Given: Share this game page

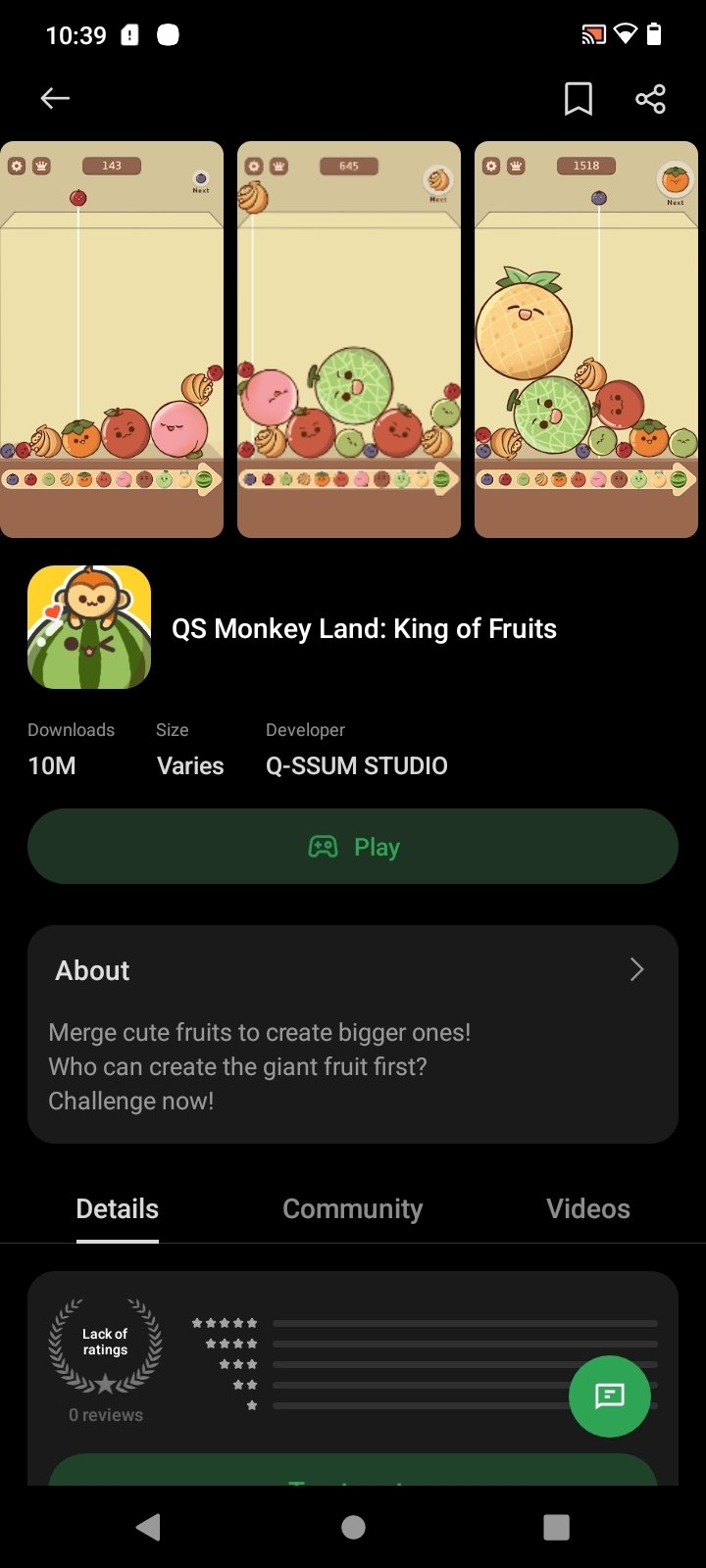Looking at the screenshot, I should [650, 98].
